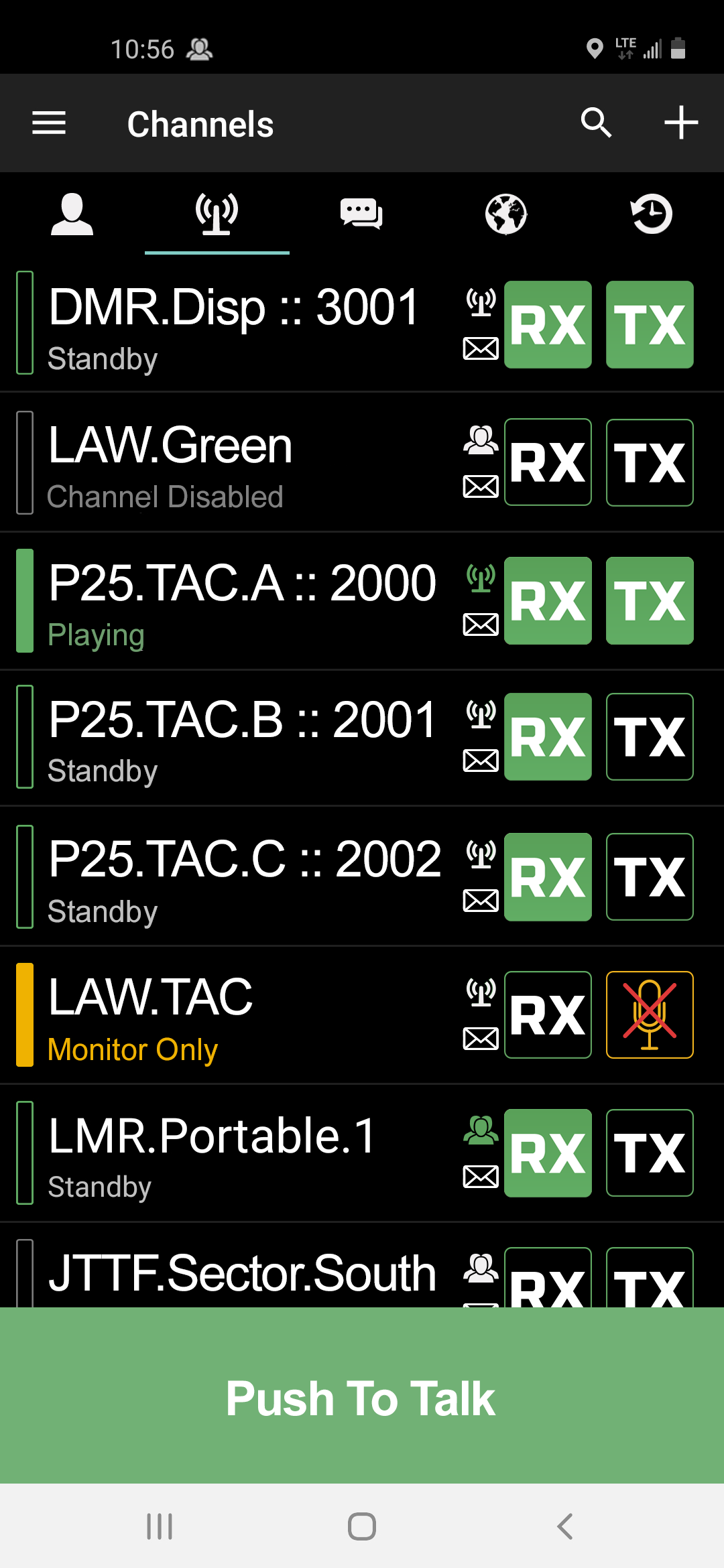Tap the muted microphone on LAW.TAC
The image size is (724, 1568).
[650, 1015]
